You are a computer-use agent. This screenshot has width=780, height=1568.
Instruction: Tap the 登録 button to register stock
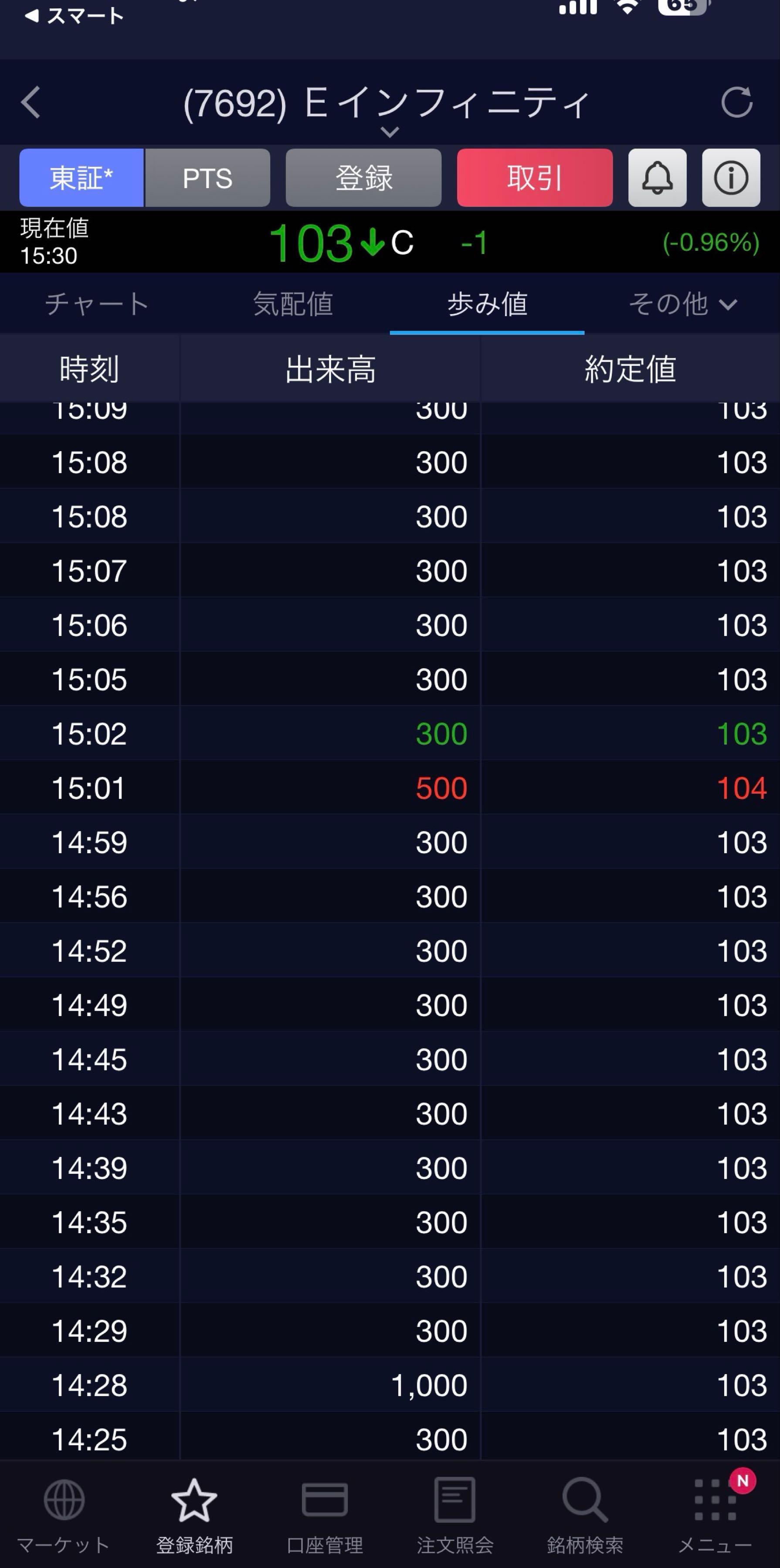(x=363, y=178)
